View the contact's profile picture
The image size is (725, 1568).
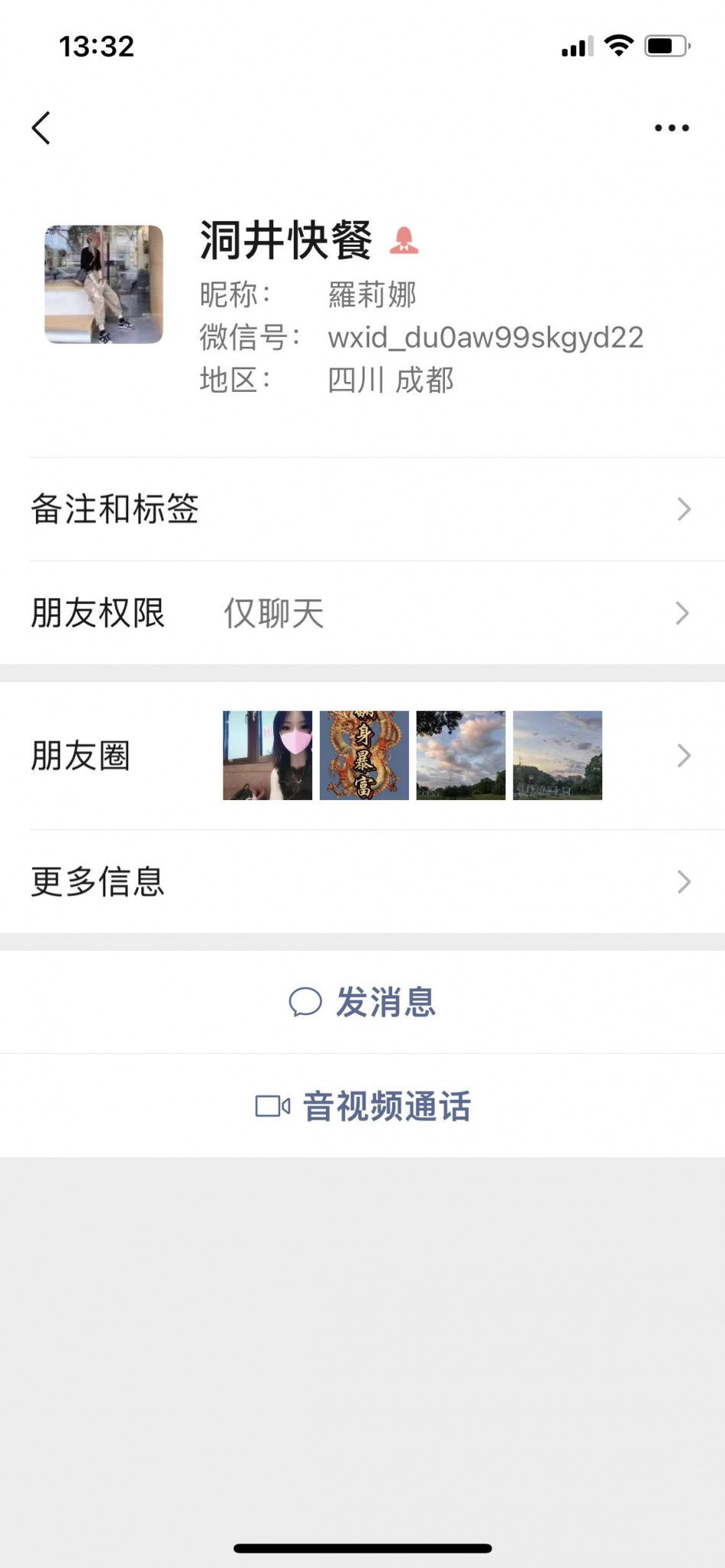click(104, 284)
